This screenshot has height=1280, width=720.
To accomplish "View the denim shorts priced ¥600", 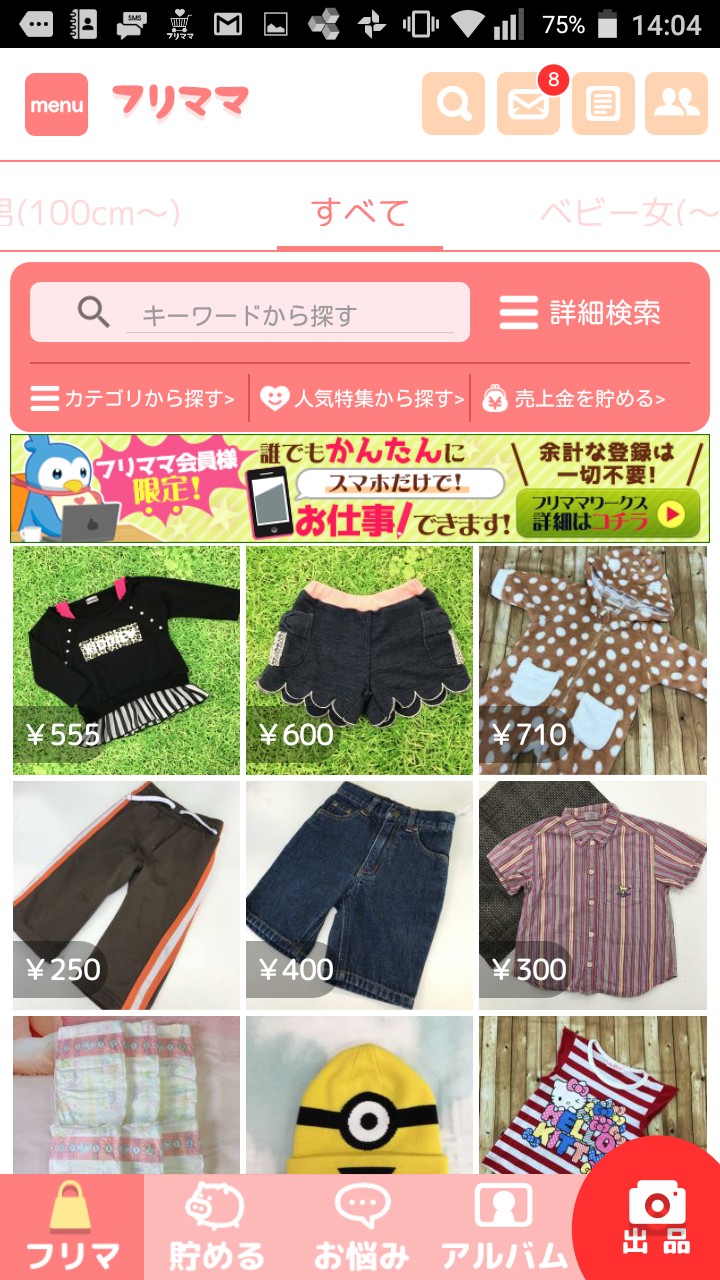I will 359,660.
